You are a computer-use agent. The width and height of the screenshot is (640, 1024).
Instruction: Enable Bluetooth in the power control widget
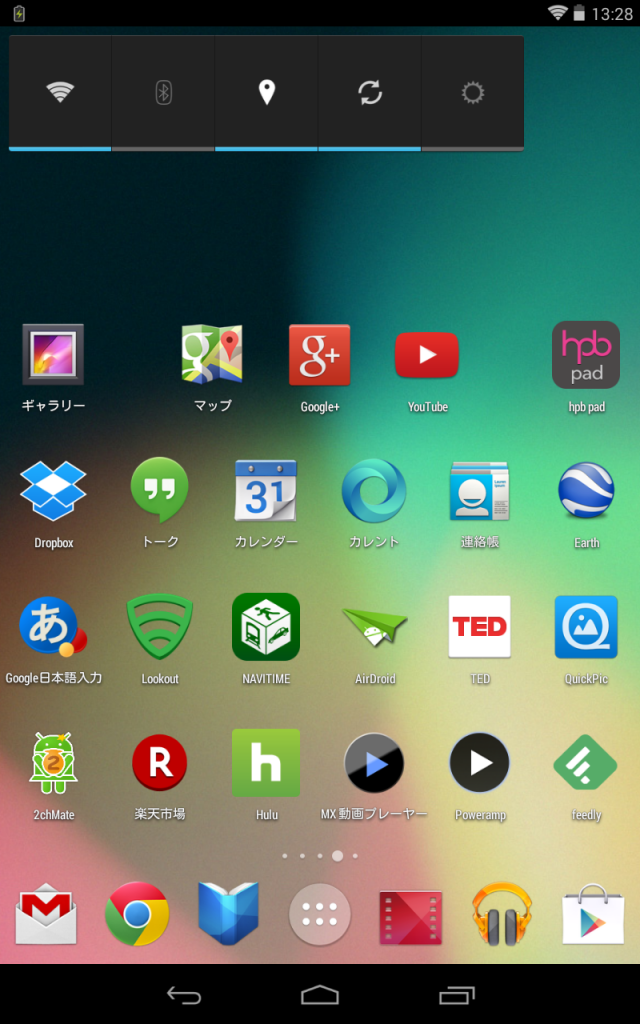tap(163, 93)
